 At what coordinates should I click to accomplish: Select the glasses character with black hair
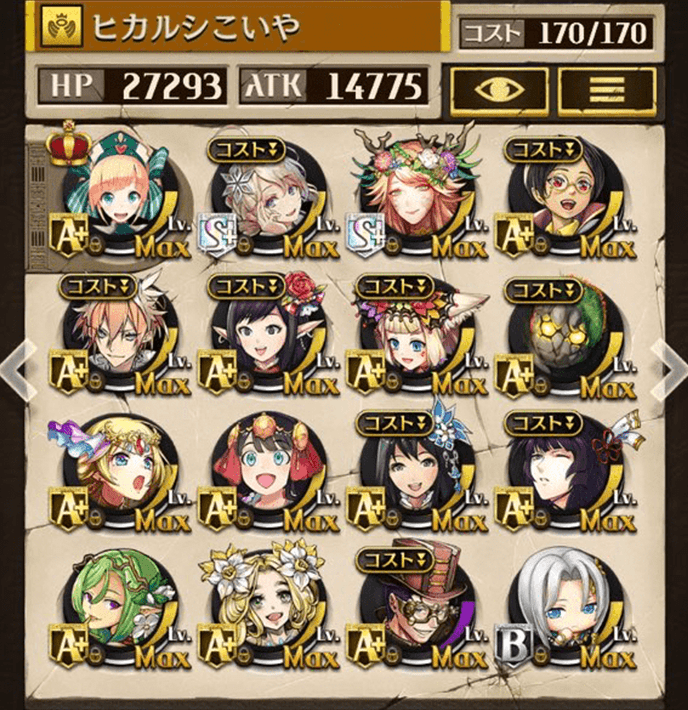pyautogui.click(x=561, y=198)
